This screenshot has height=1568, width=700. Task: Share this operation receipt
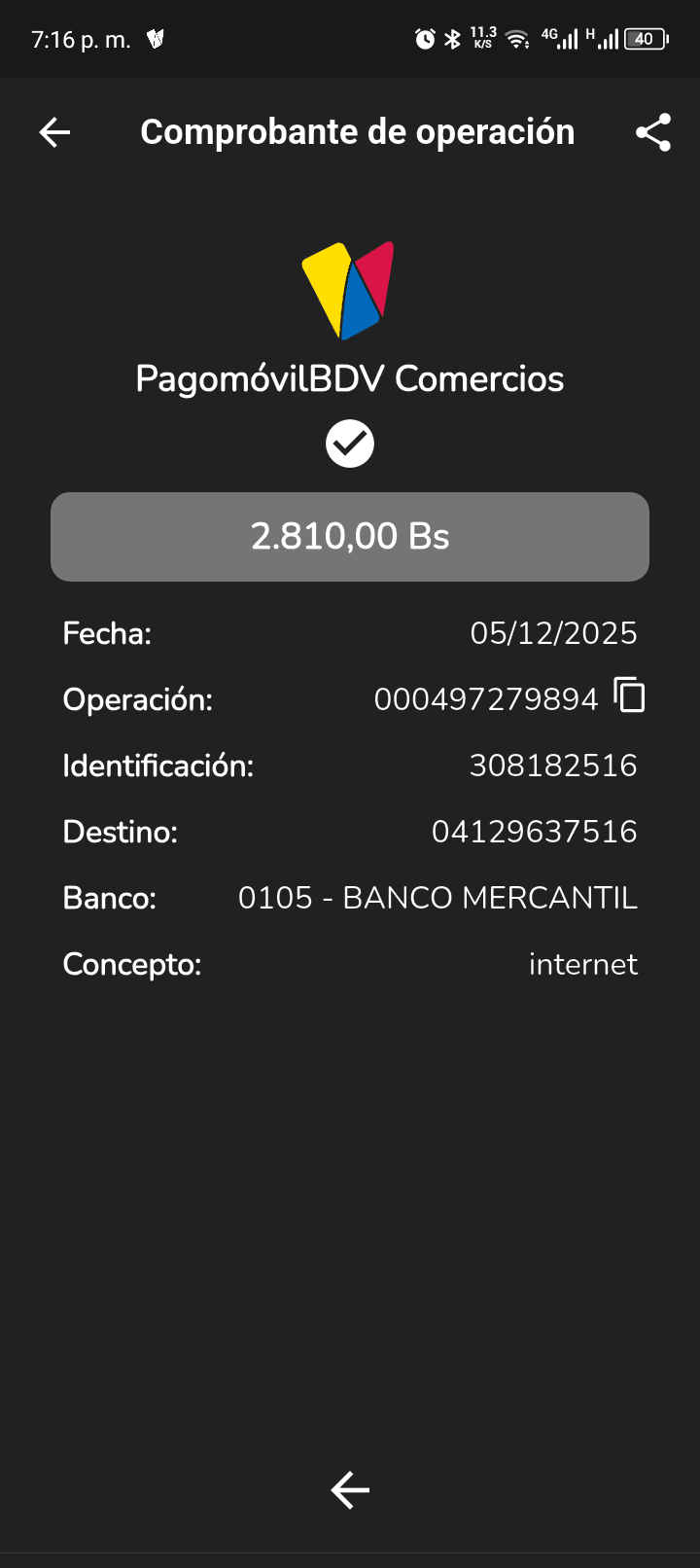pyautogui.click(x=653, y=132)
